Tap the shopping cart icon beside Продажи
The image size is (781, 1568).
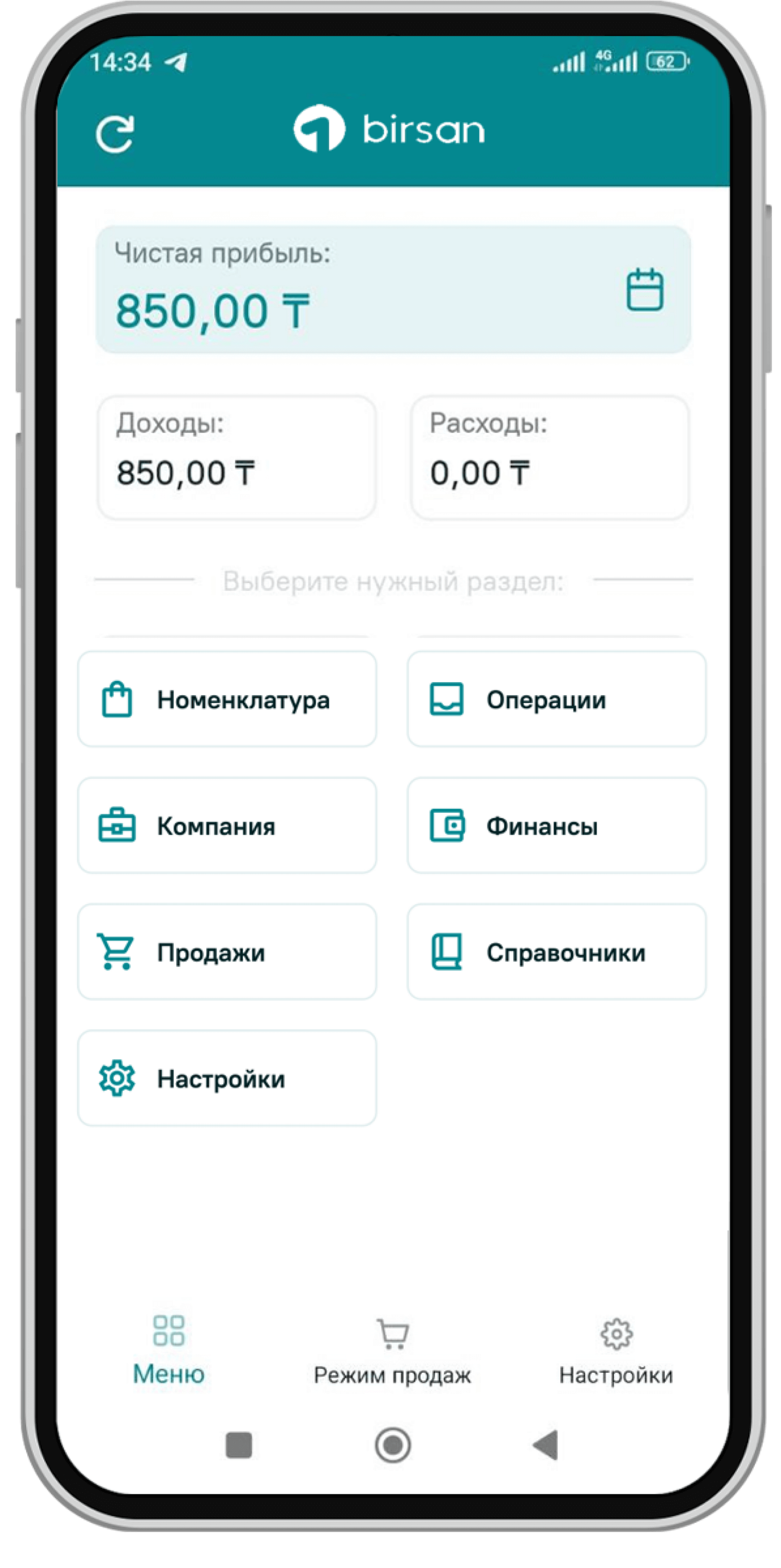pos(118,951)
